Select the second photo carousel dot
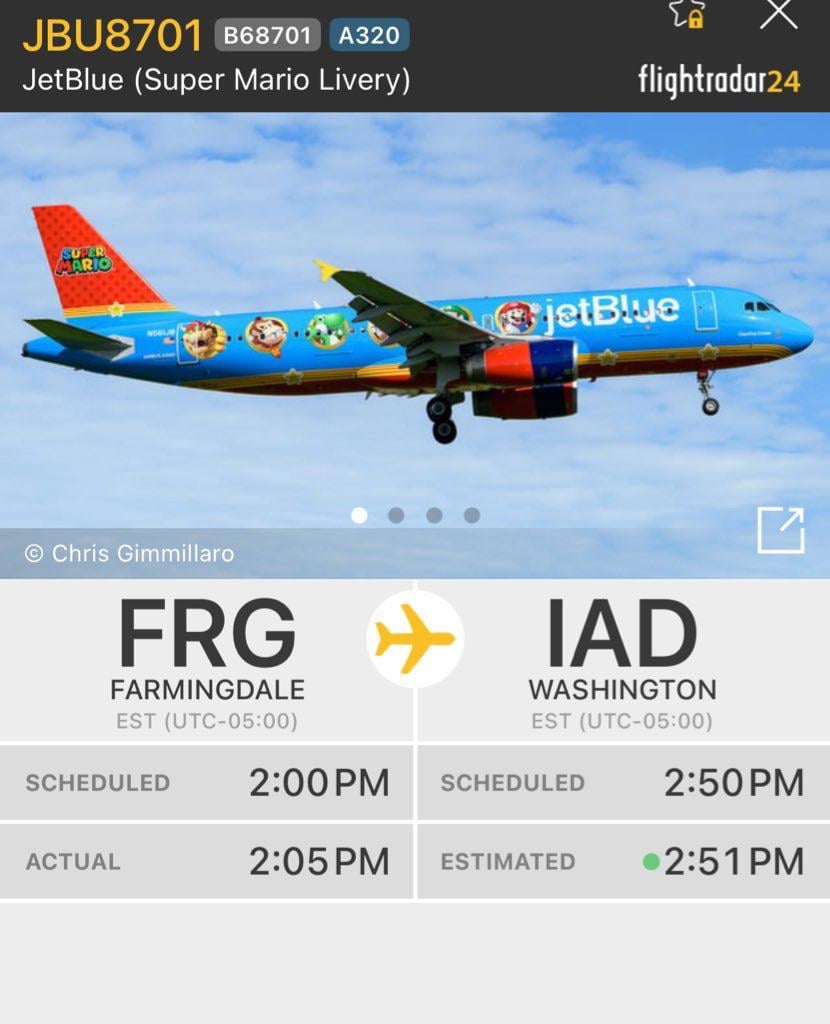The width and height of the screenshot is (830, 1024). pos(397,516)
